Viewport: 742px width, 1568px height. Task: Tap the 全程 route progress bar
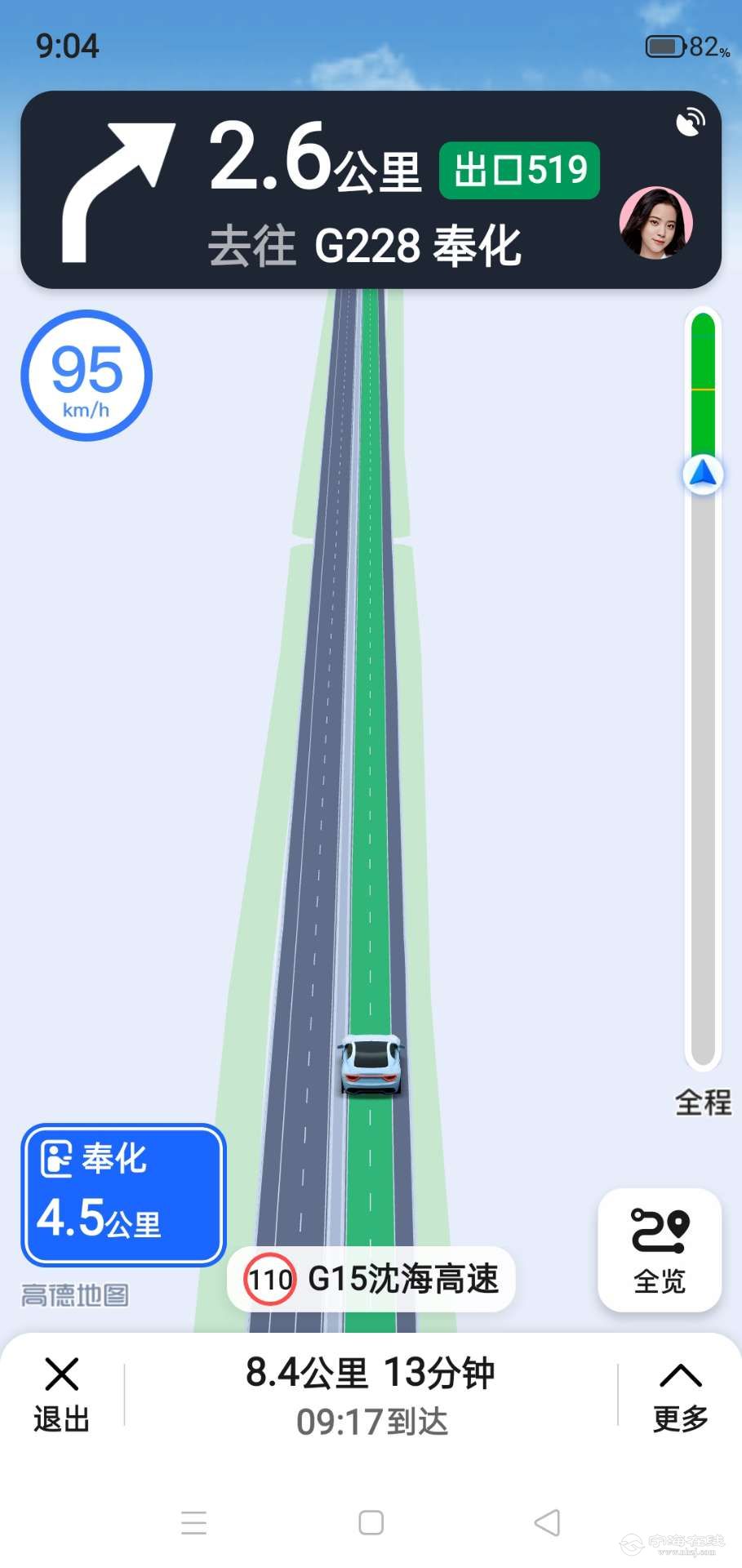(703, 686)
